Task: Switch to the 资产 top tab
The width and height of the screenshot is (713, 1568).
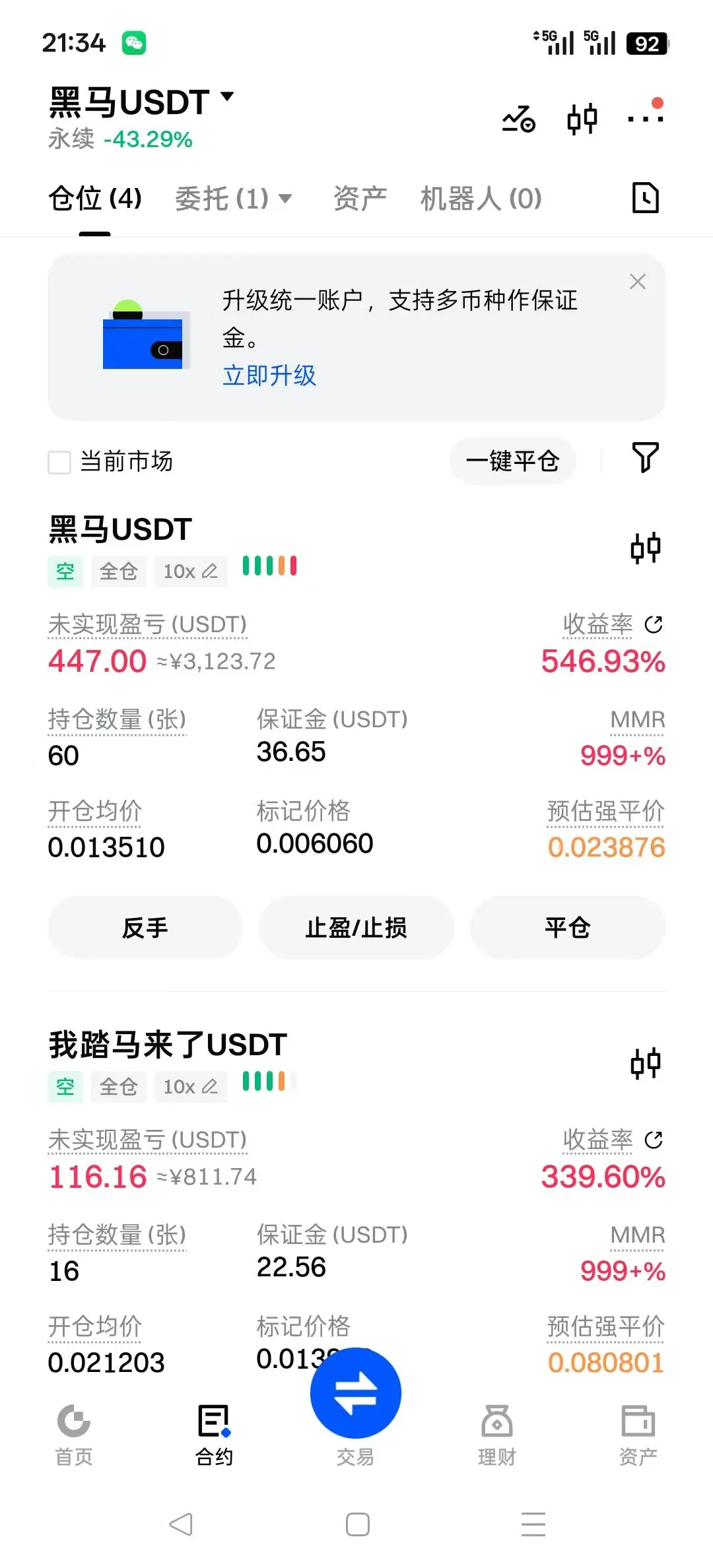Action: point(360,199)
